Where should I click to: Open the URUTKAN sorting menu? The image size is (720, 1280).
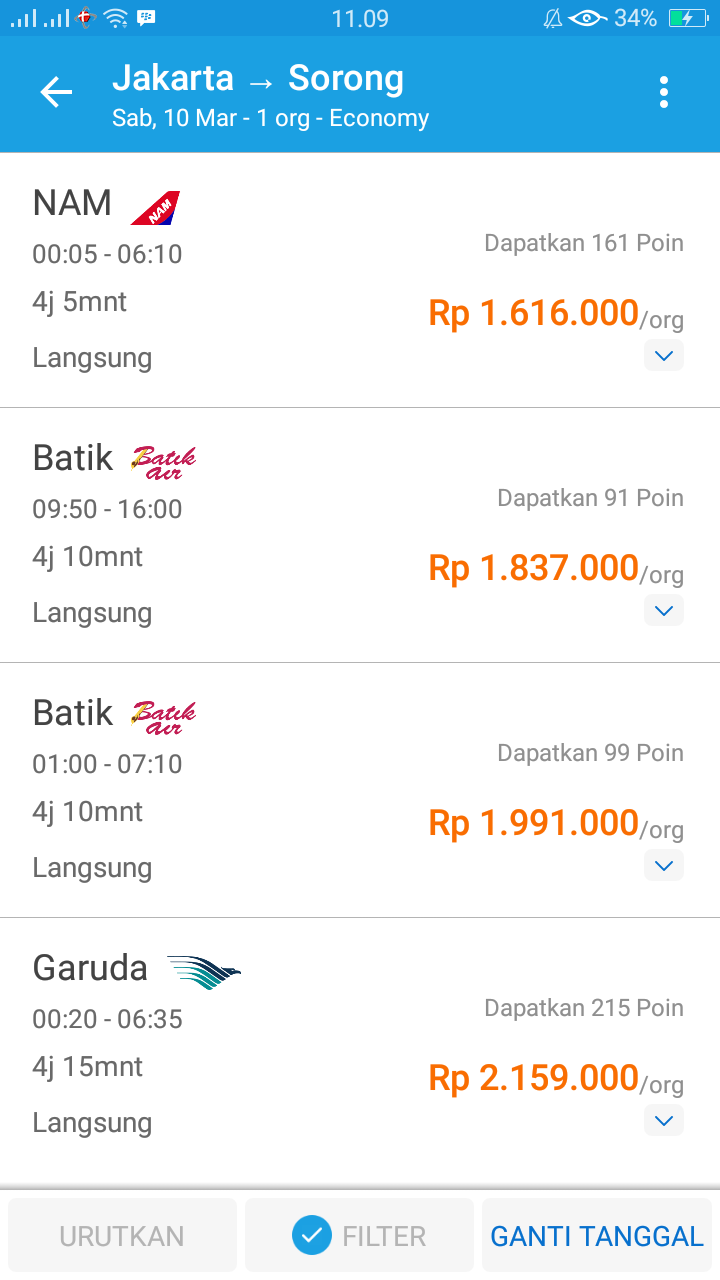121,1235
